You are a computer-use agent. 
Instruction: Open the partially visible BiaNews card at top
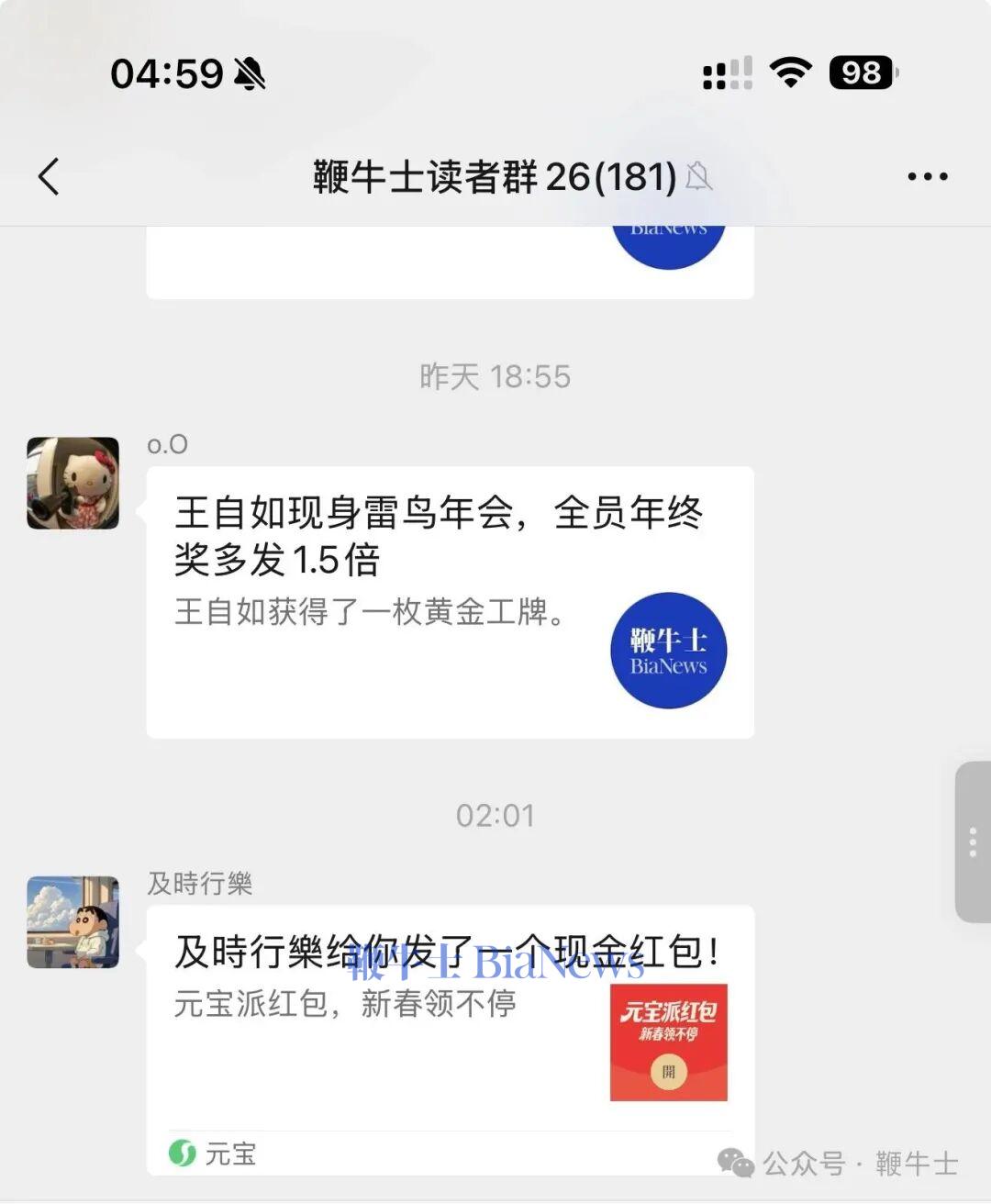[x=450, y=262]
